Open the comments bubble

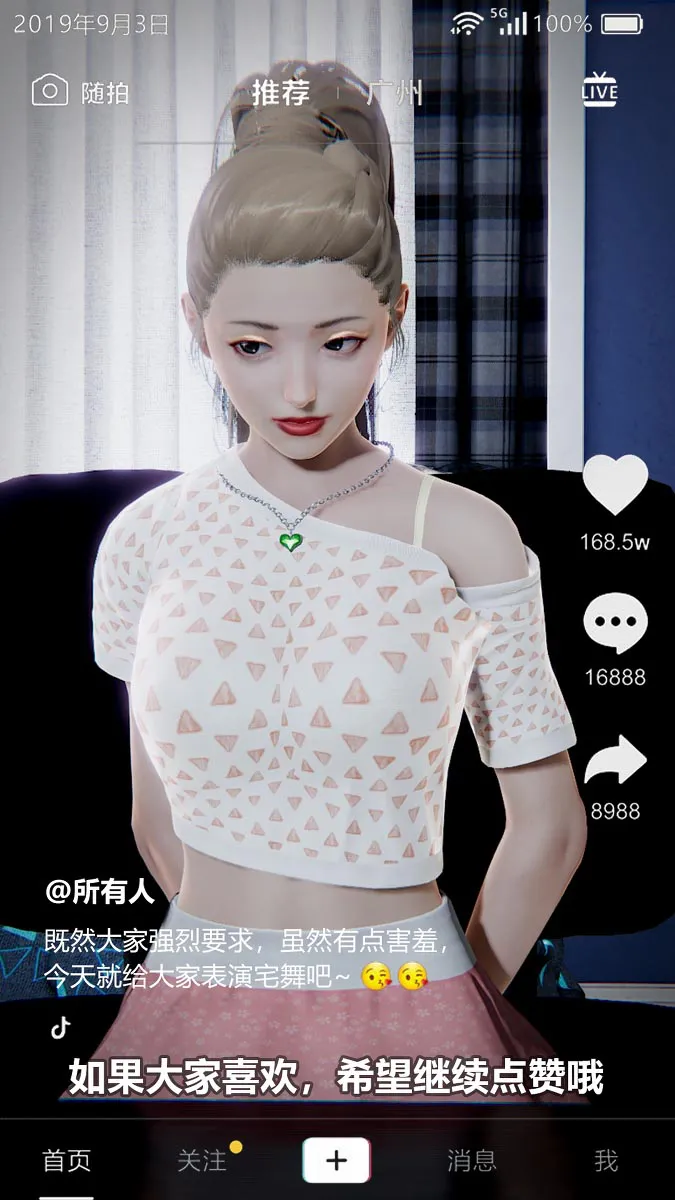pyautogui.click(x=615, y=622)
